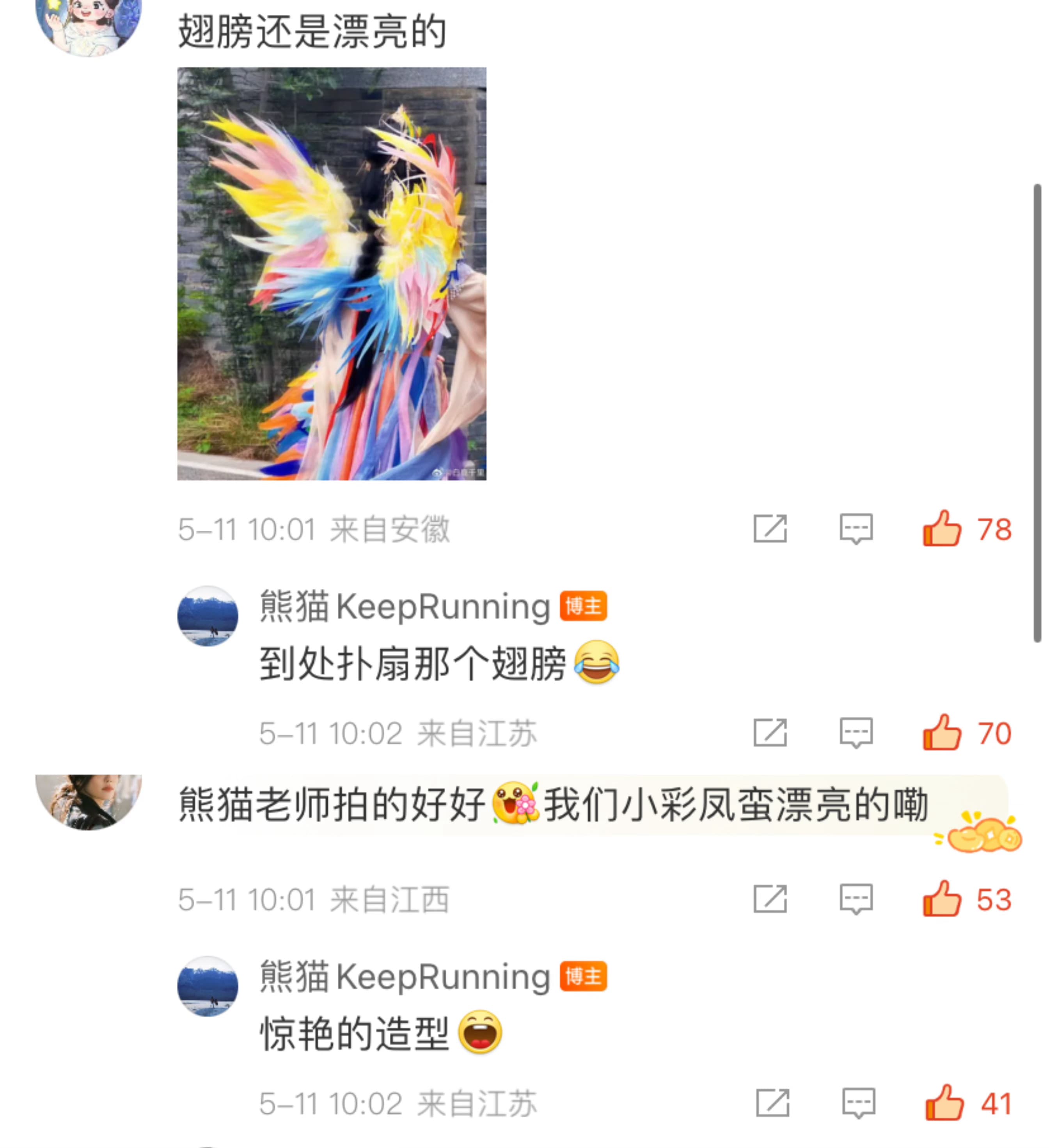The width and height of the screenshot is (1049, 1148).
Task: Like the comment with 78 likes
Action: (942, 529)
